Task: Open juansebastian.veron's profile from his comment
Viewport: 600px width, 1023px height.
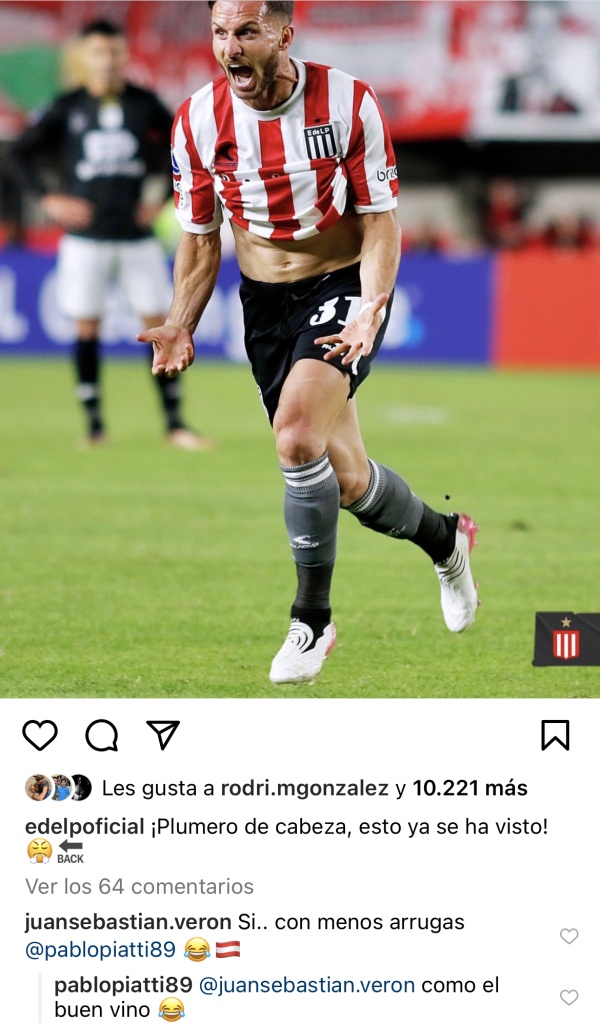Action: point(127,922)
